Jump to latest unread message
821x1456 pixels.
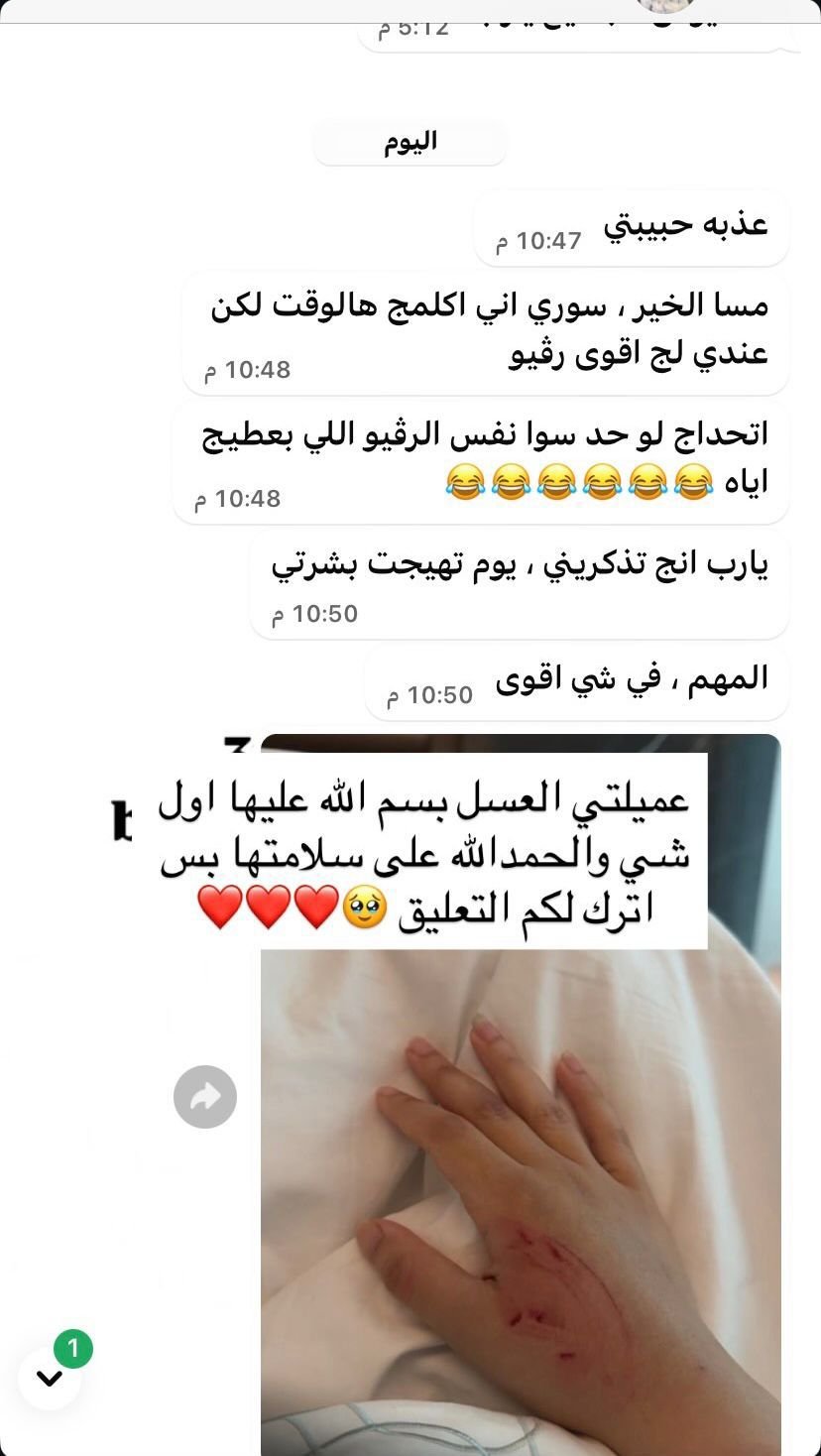coord(50,1378)
